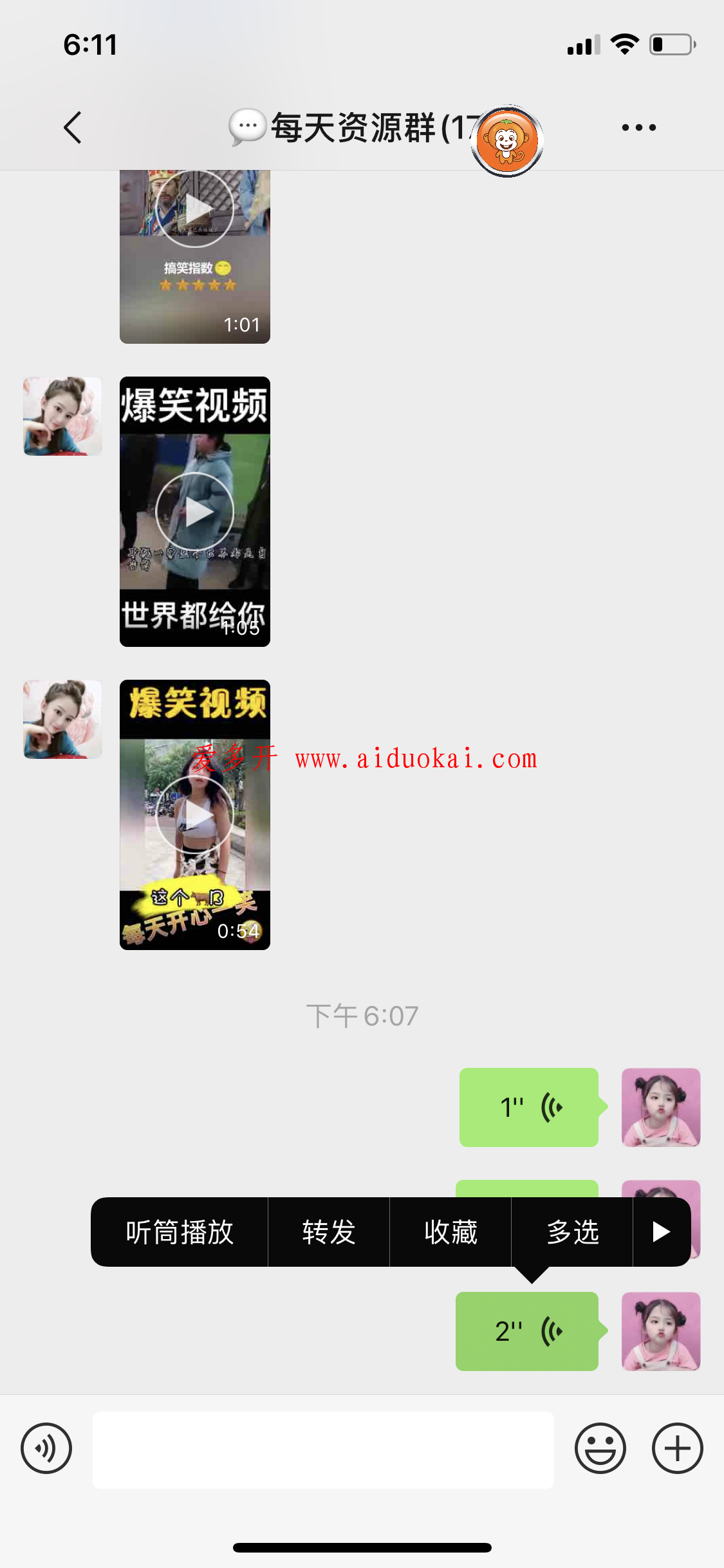Show more options with the menu arrow
The image size is (724, 1568).
(x=661, y=1232)
